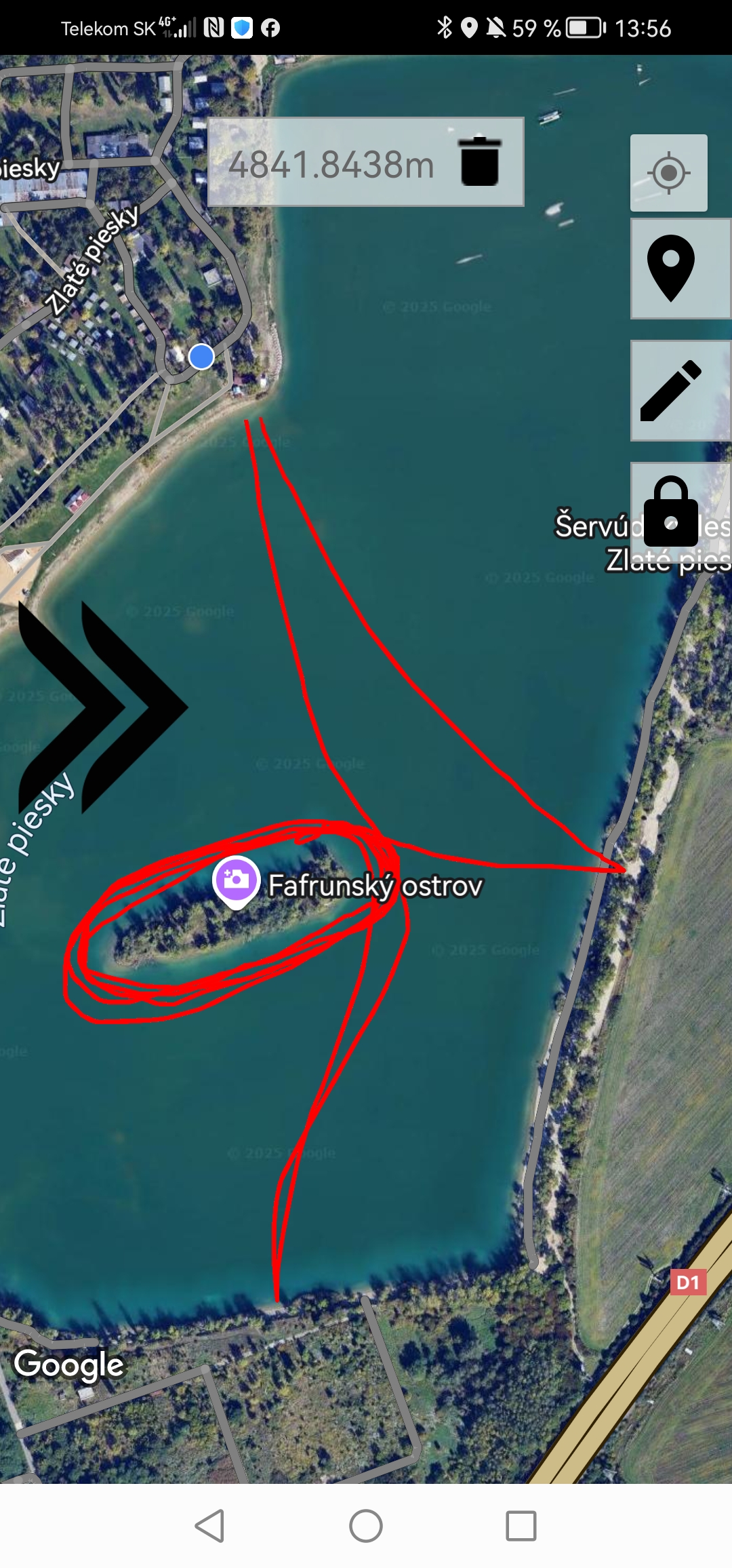Go to the home screen
The height and width of the screenshot is (1568, 732).
(x=366, y=1526)
